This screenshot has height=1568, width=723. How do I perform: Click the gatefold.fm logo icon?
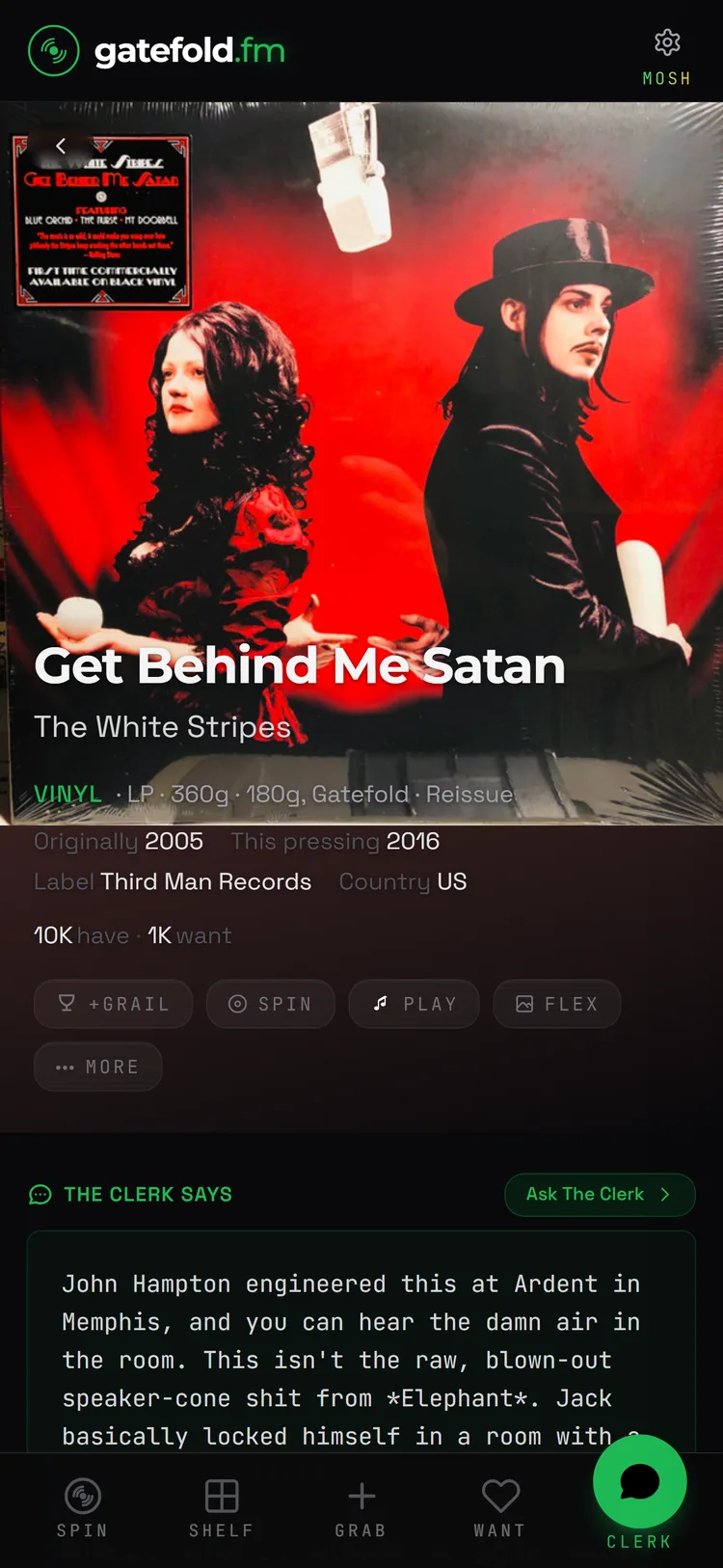tap(53, 50)
